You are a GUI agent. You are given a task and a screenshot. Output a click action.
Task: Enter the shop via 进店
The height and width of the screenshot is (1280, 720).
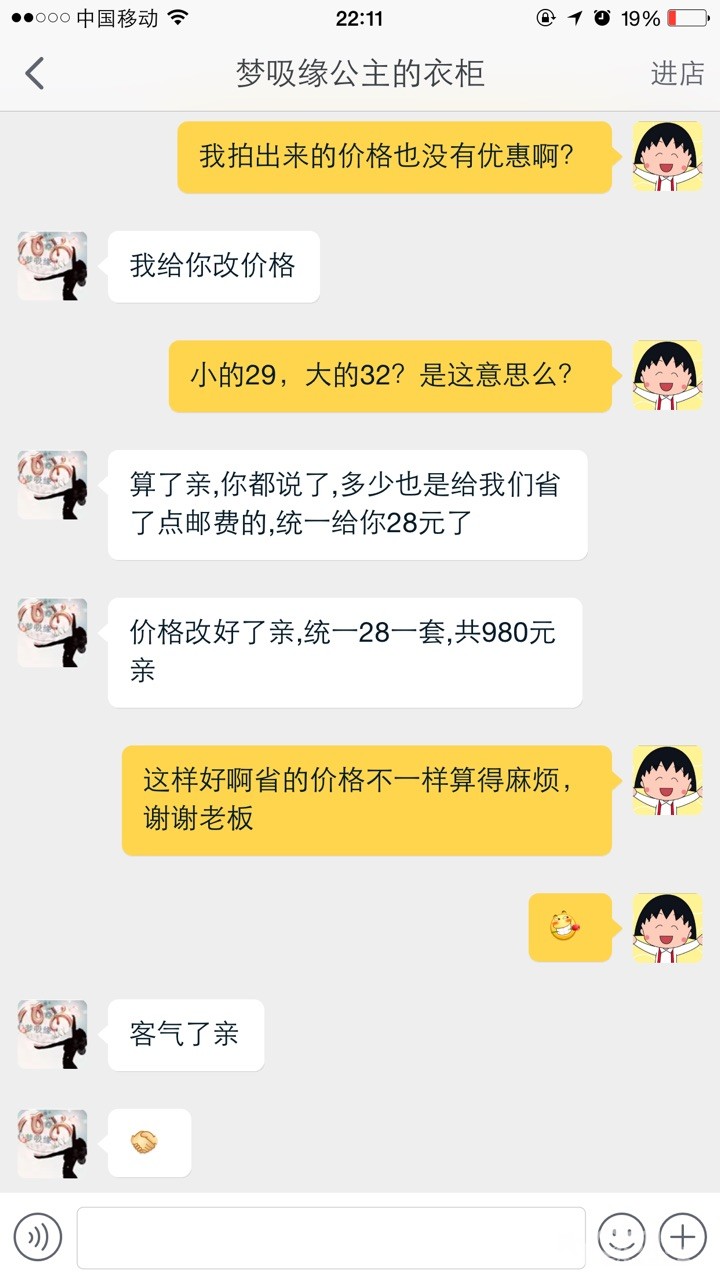pyautogui.click(x=677, y=73)
